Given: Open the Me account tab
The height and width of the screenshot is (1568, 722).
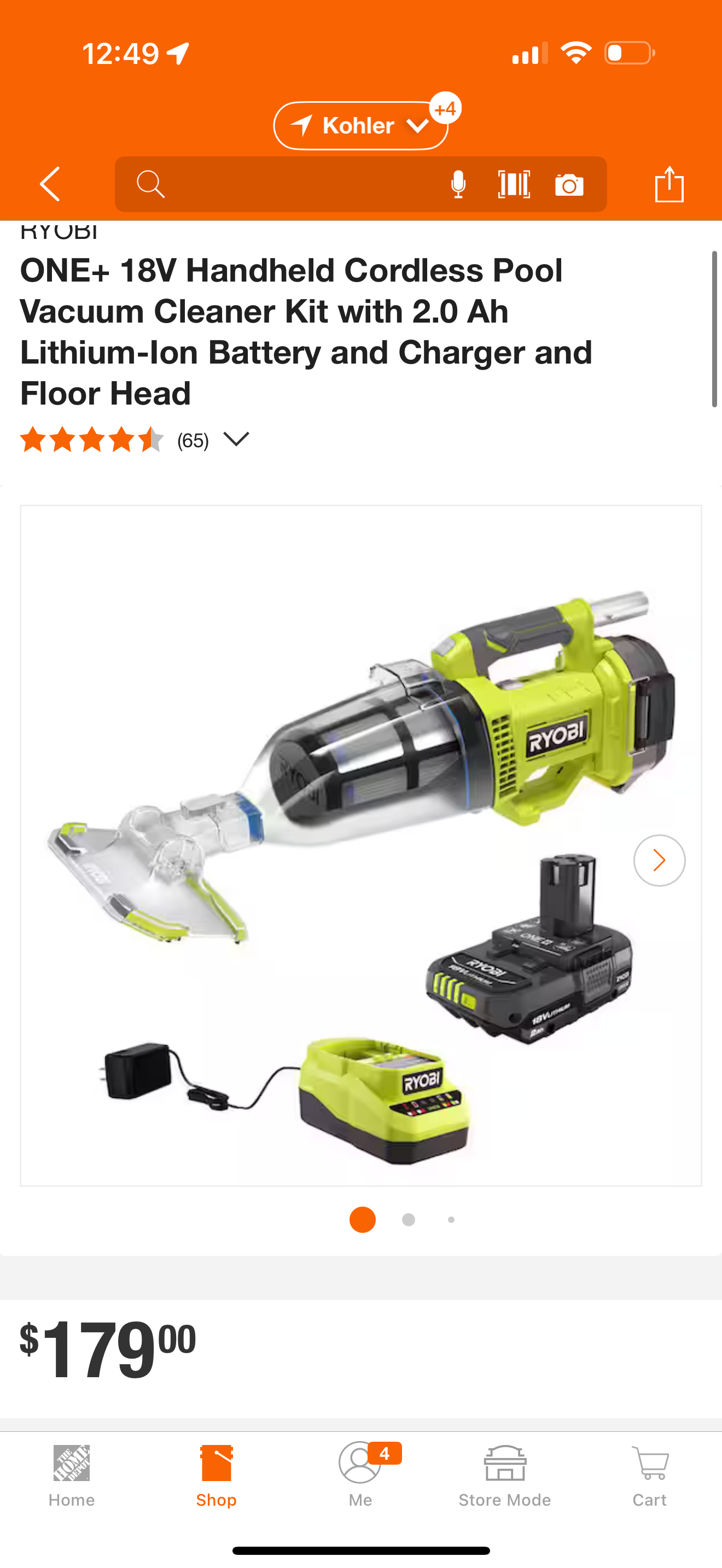Looking at the screenshot, I should tap(360, 1476).
